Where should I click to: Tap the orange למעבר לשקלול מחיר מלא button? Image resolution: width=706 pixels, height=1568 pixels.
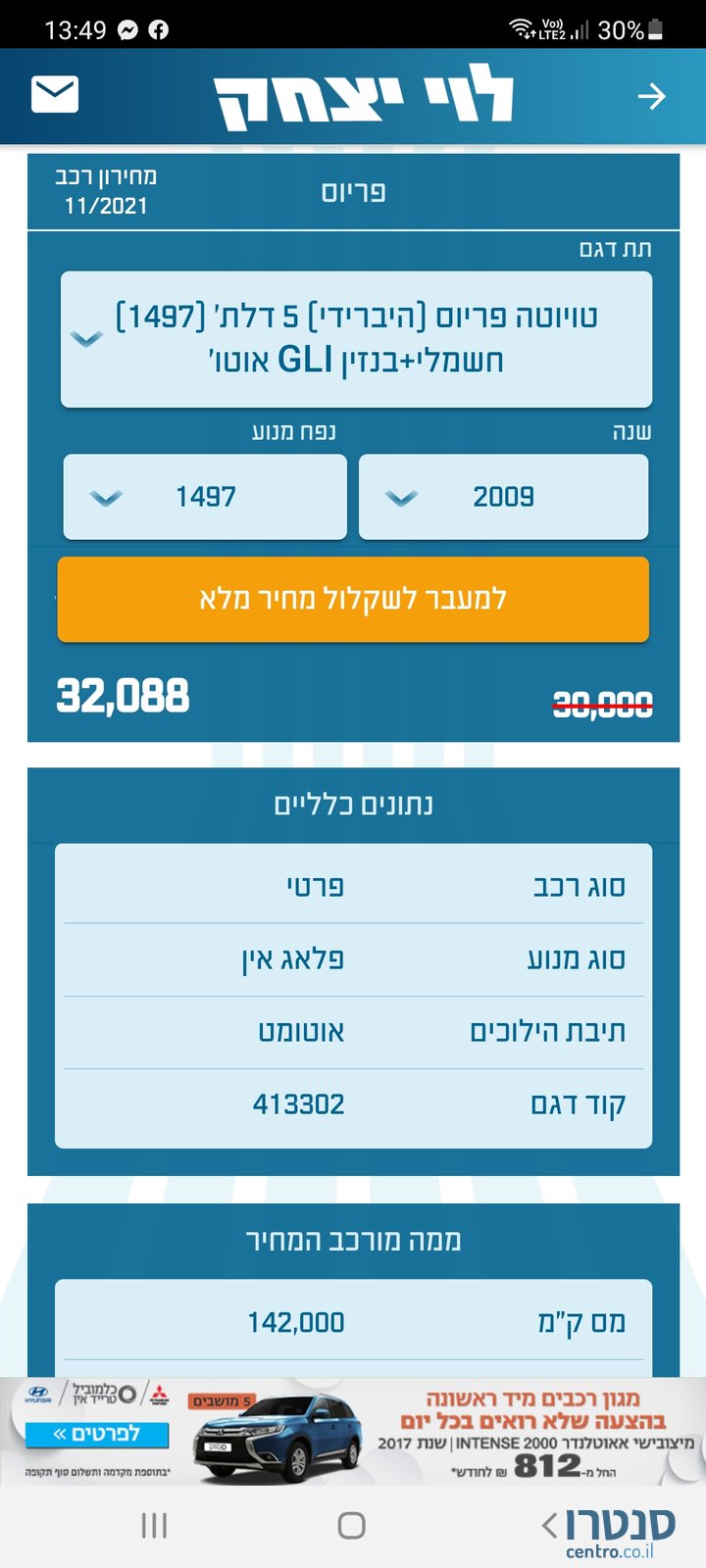[x=353, y=599]
